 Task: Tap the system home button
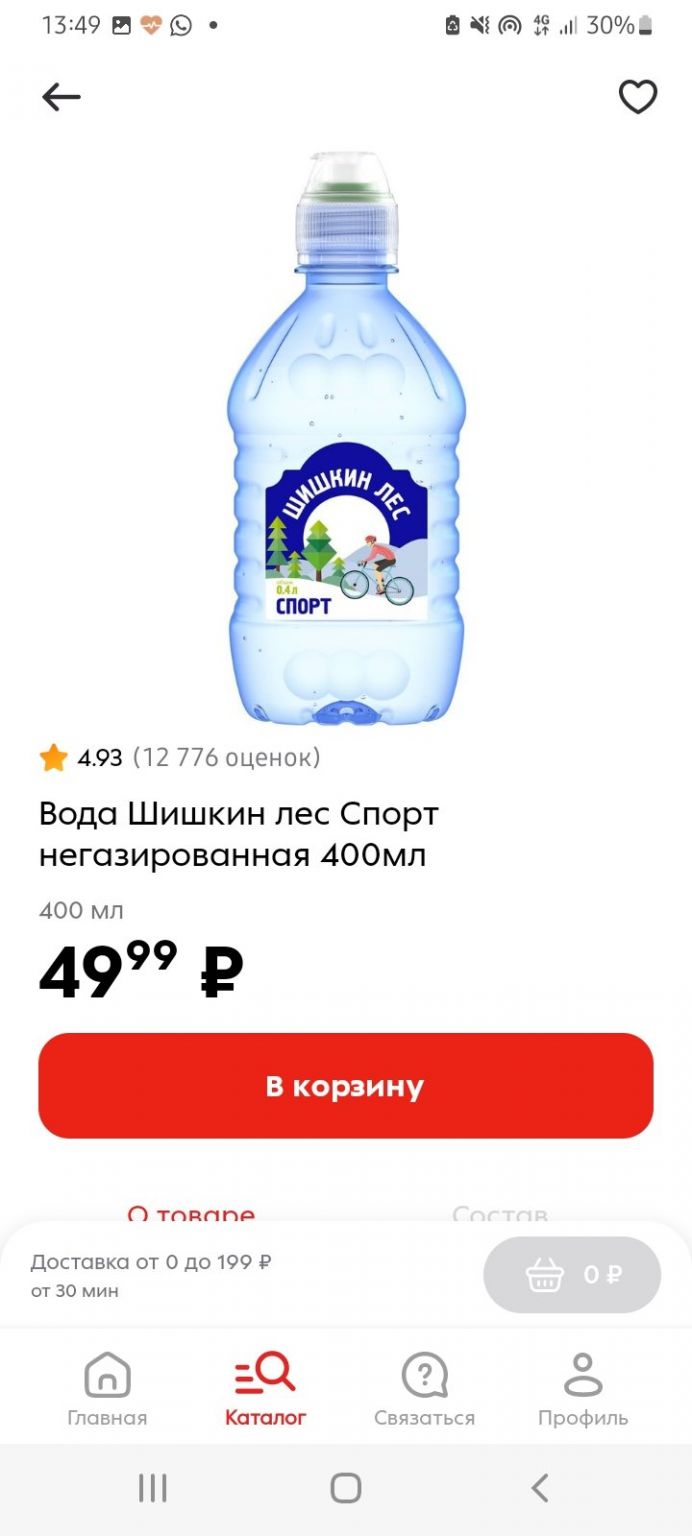coord(346,1488)
